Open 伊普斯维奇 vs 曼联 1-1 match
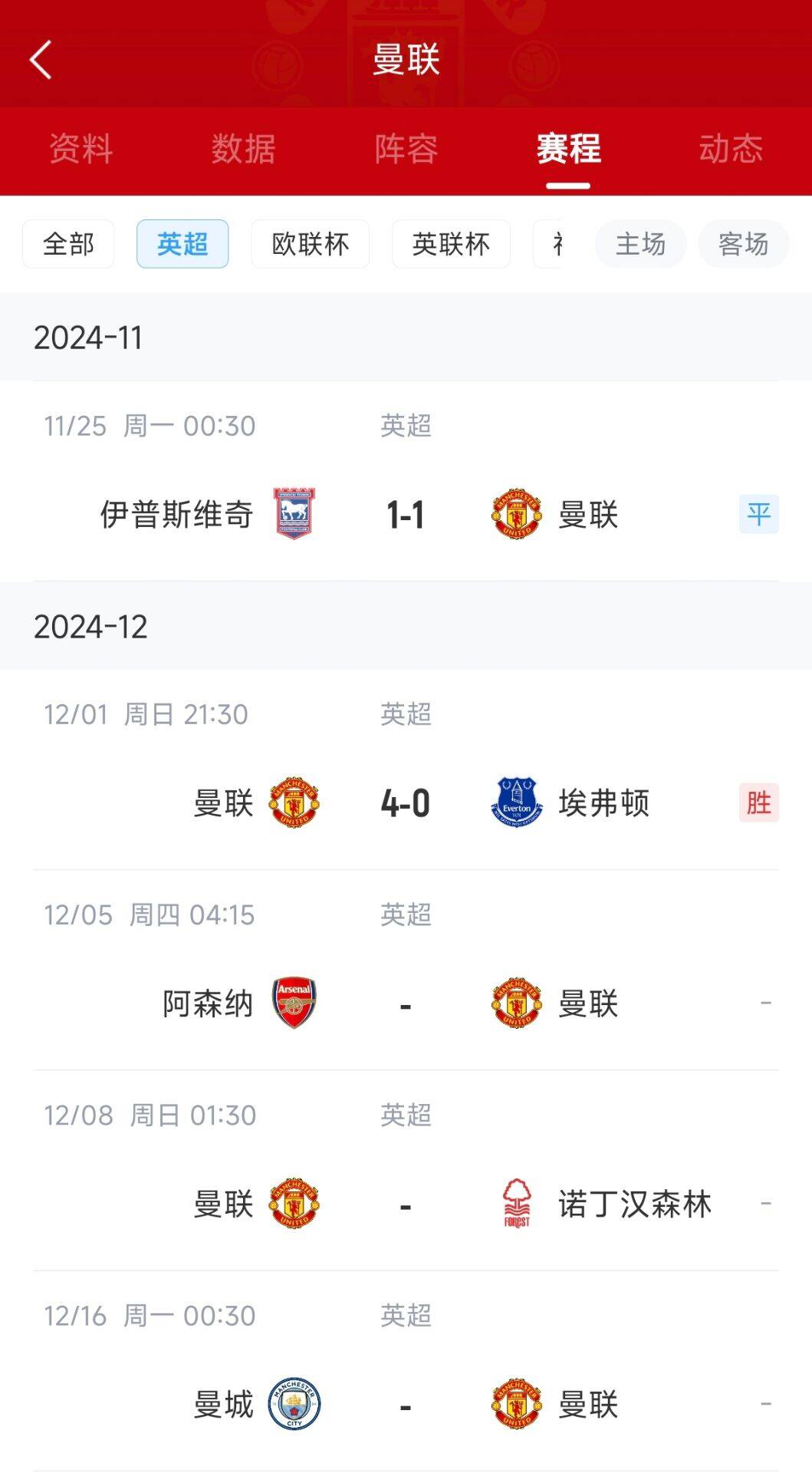The height and width of the screenshot is (1473, 812). click(x=406, y=514)
